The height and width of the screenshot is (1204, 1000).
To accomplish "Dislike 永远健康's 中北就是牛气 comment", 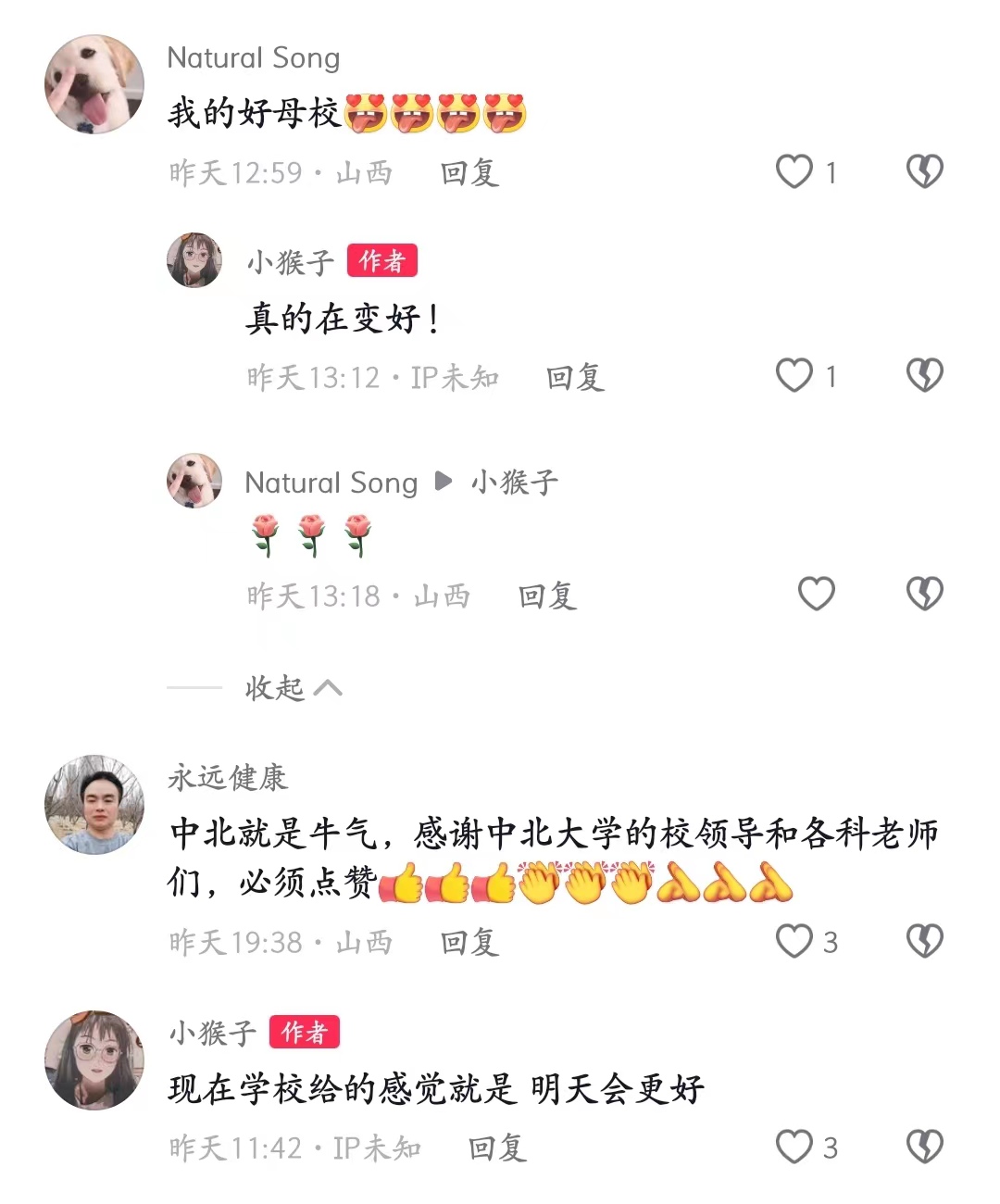I will pyautogui.click(x=923, y=942).
